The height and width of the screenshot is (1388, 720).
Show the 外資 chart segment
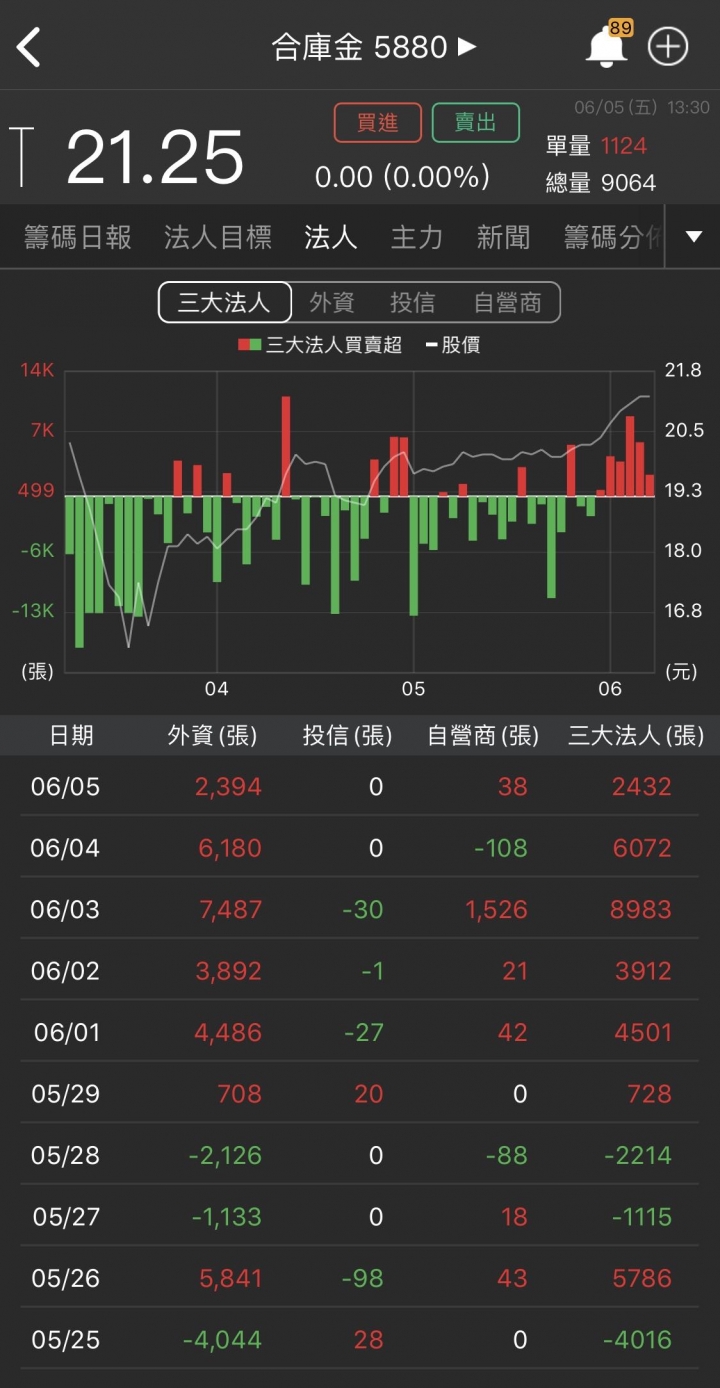click(x=332, y=302)
